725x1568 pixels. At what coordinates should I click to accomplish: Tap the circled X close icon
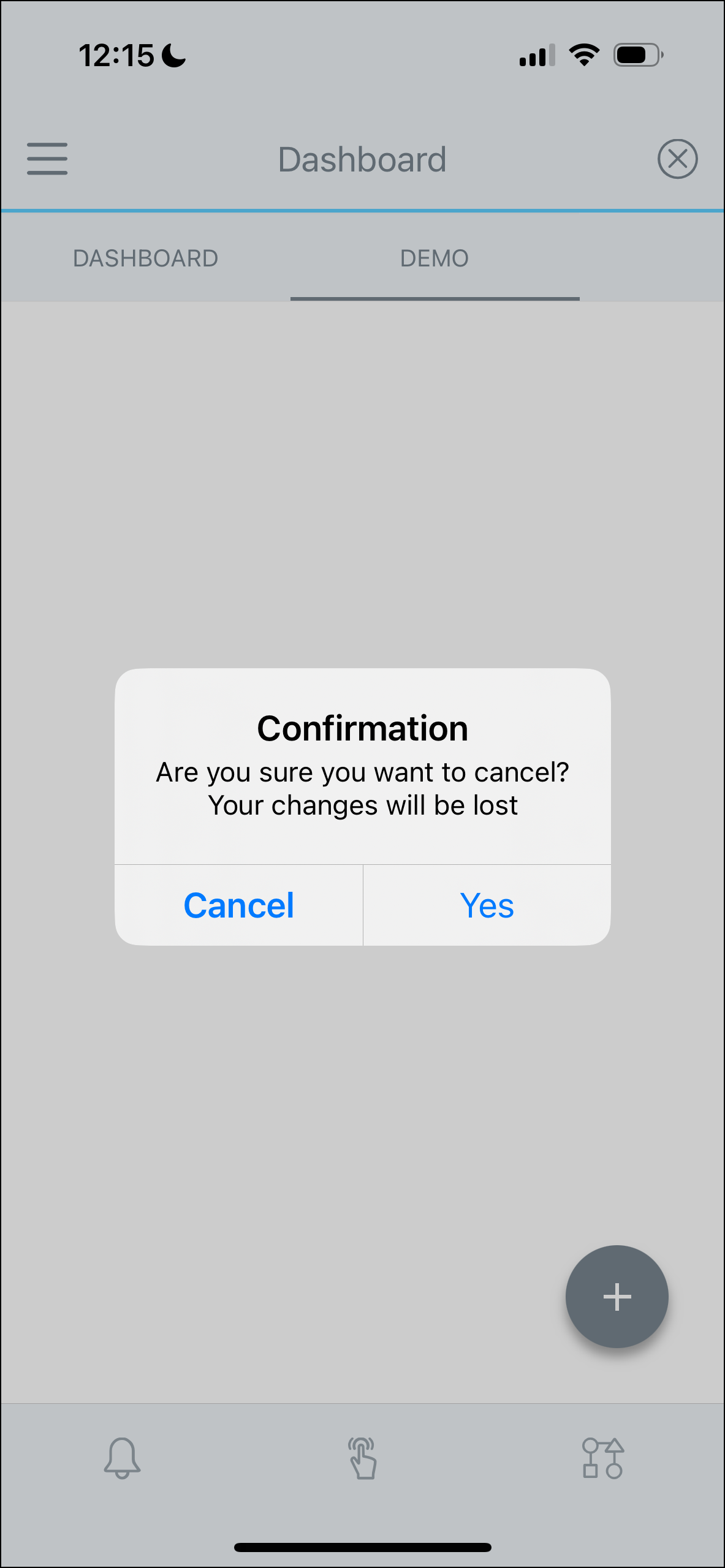678,159
